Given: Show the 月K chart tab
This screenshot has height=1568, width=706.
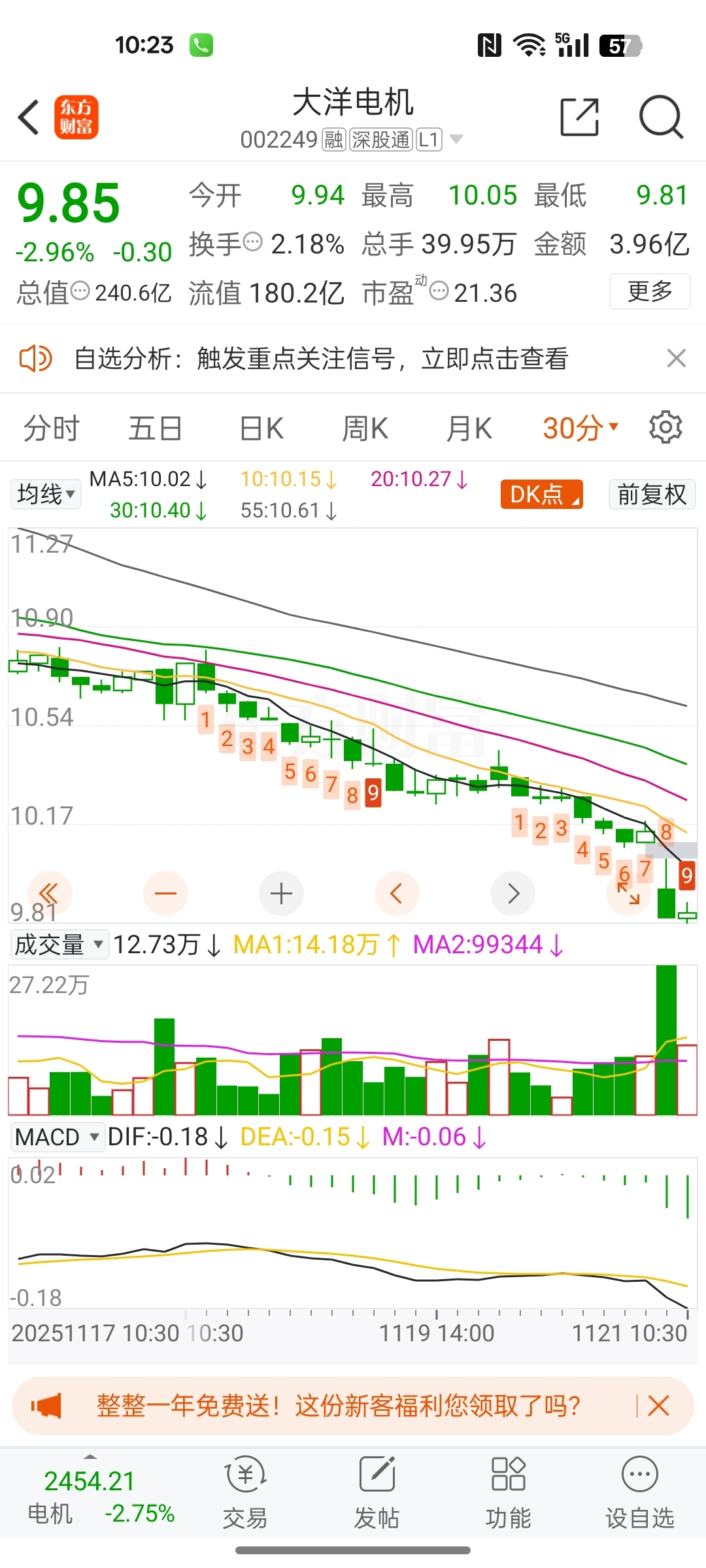Looking at the screenshot, I should (x=469, y=429).
